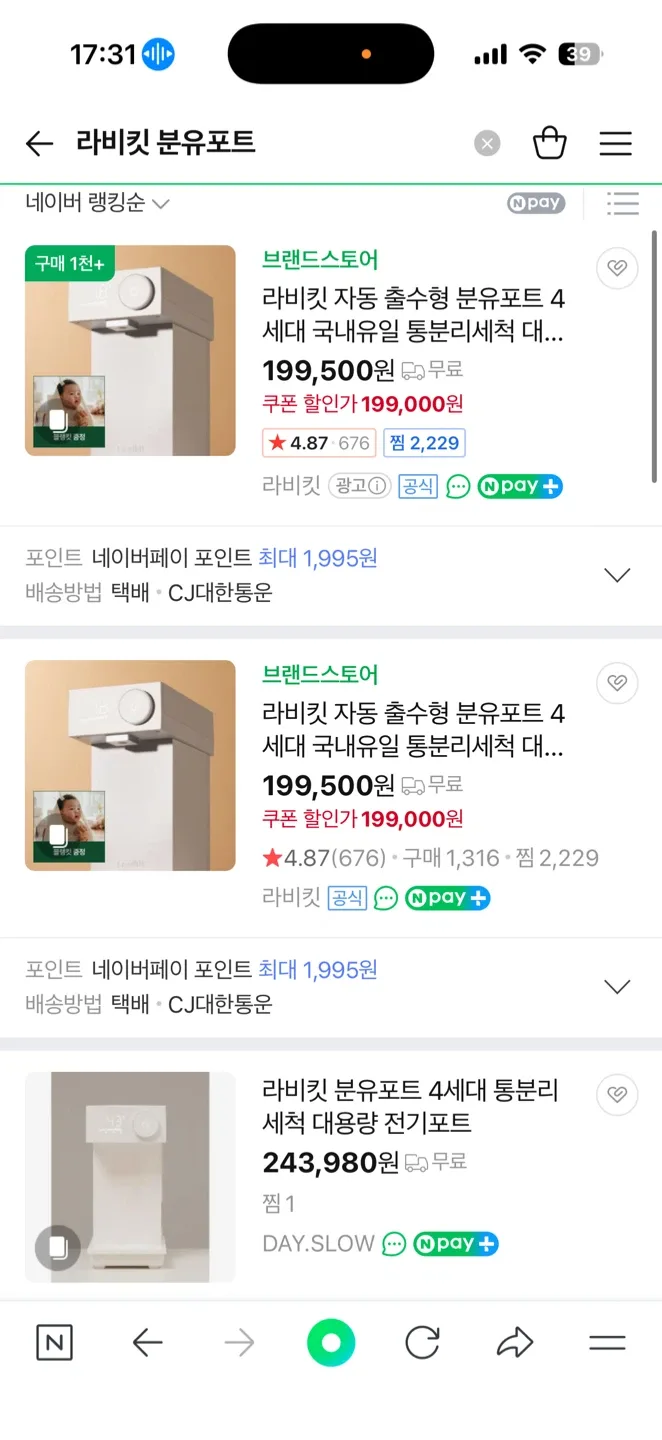The image size is (662, 1440).
Task: Open the ad product with 구매 1천+ badge
Action: tap(412, 314)
